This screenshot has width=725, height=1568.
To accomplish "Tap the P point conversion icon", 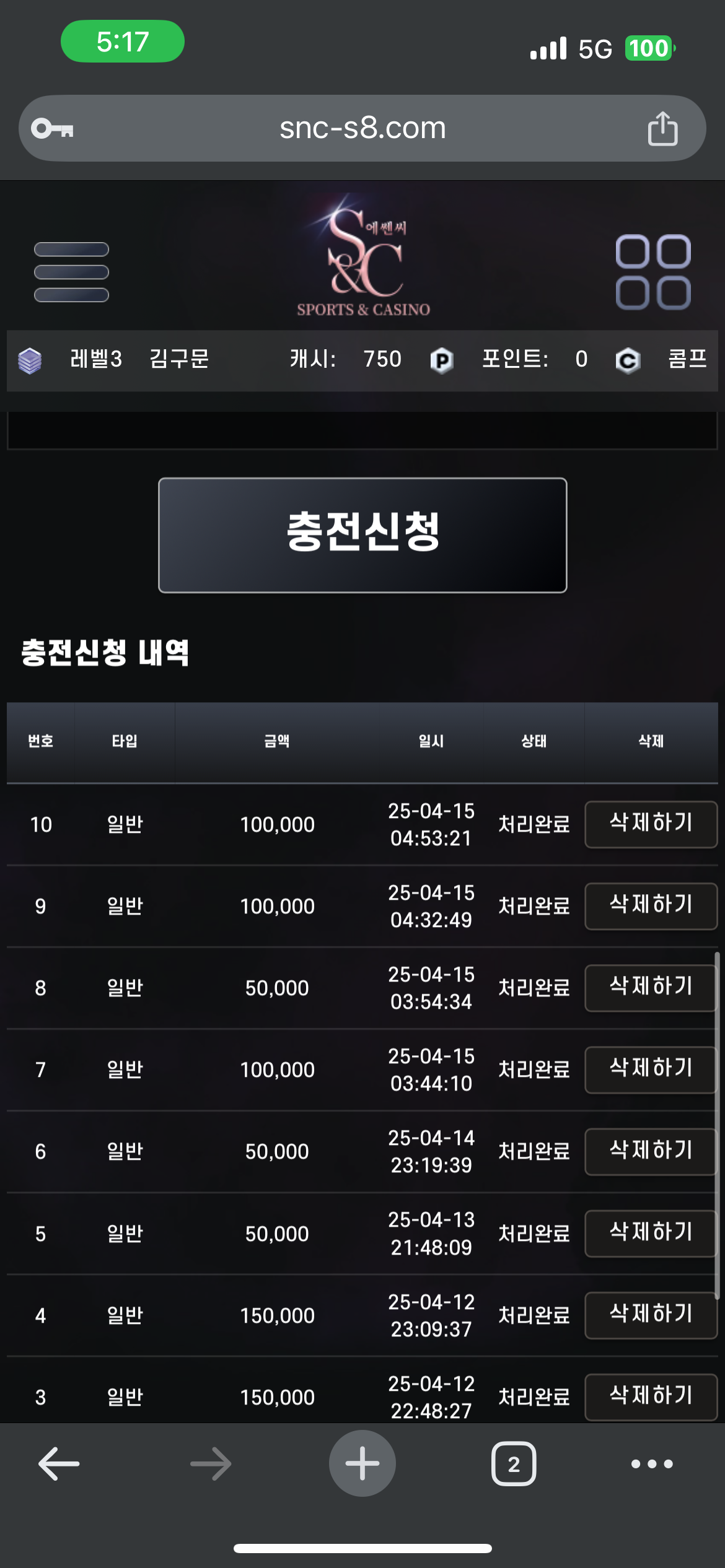I will (442, 360).
